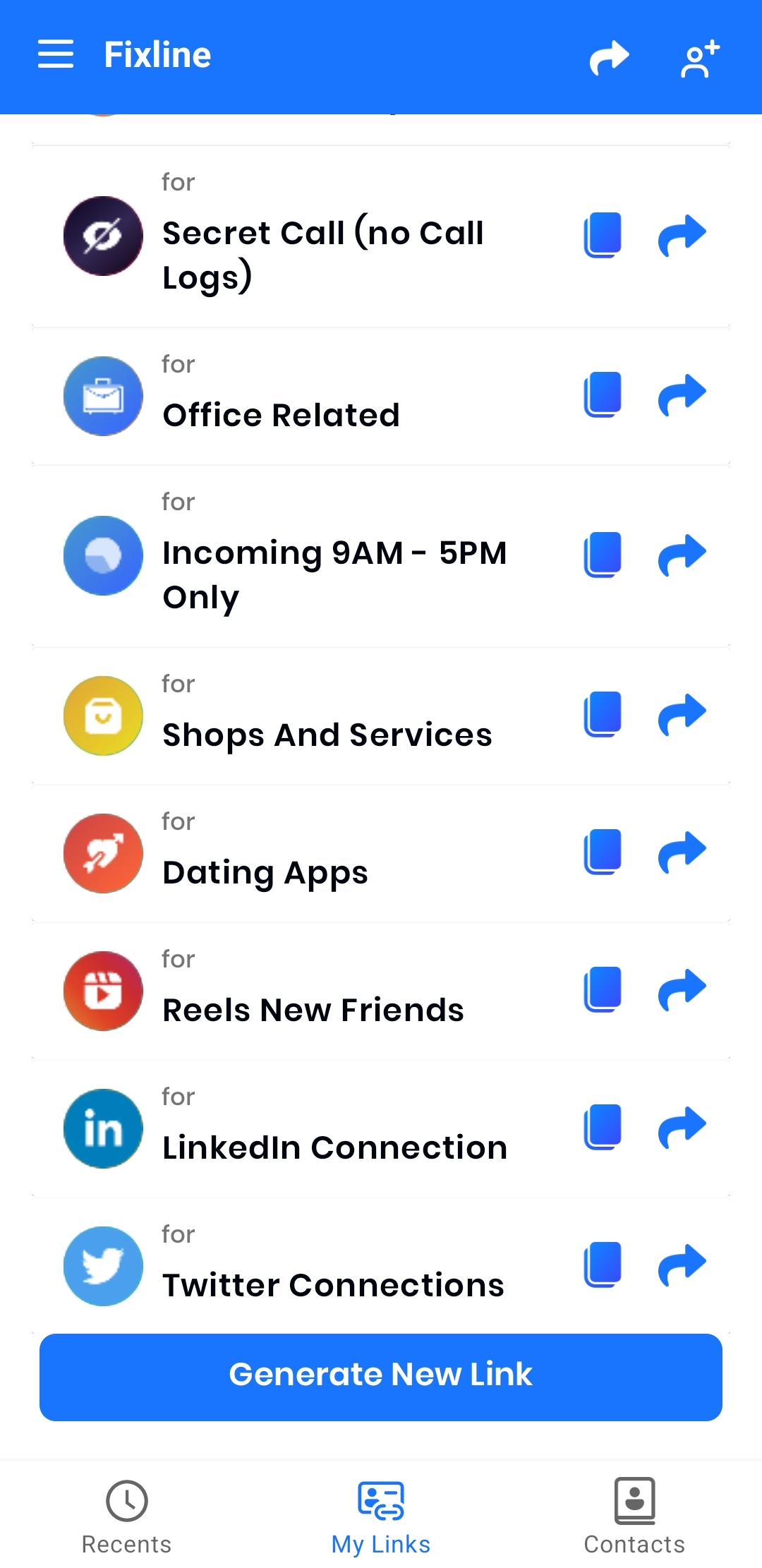Copy the Secret Call link

point(603,235)
